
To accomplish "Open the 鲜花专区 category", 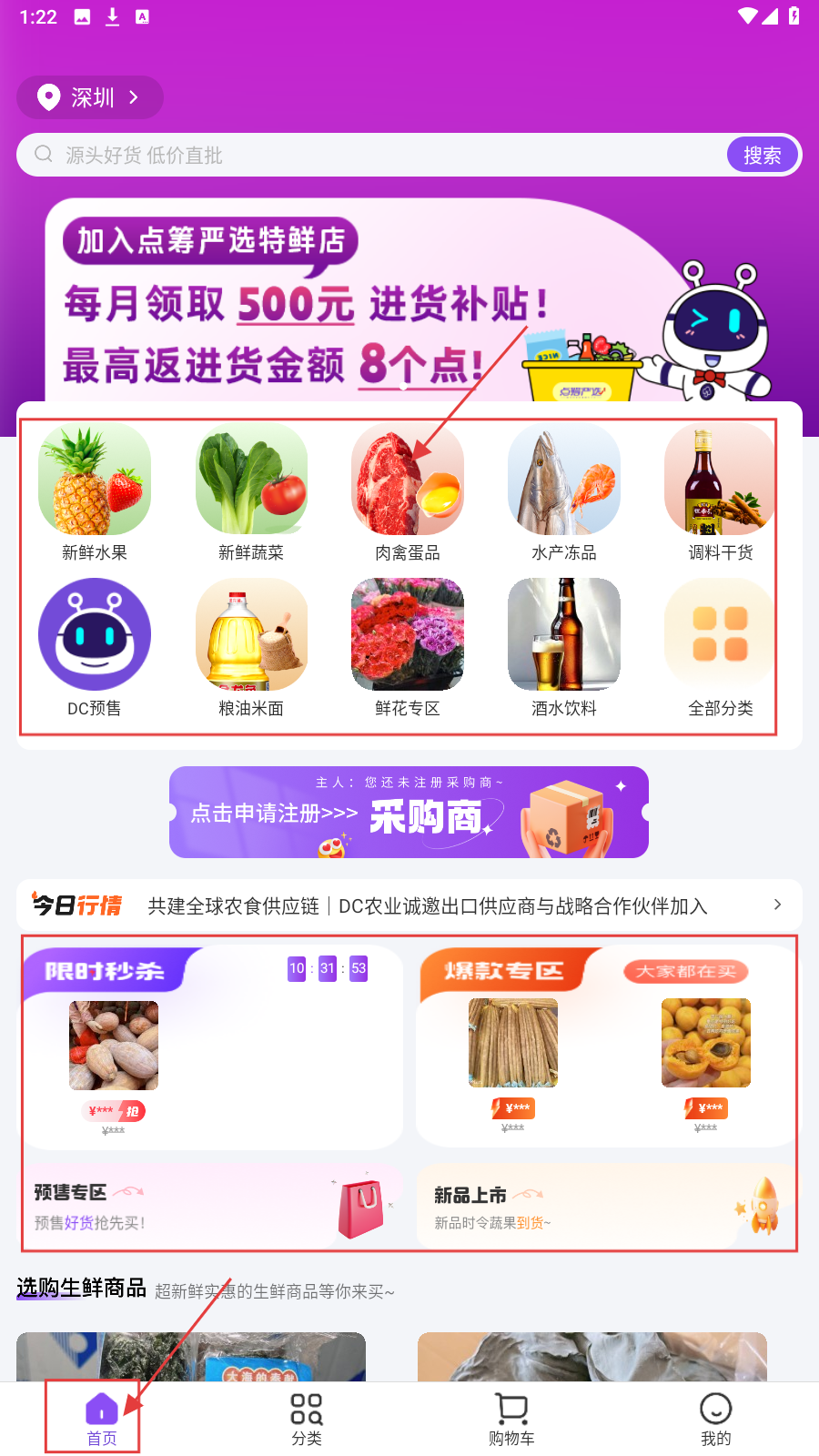I will point(408,647).
